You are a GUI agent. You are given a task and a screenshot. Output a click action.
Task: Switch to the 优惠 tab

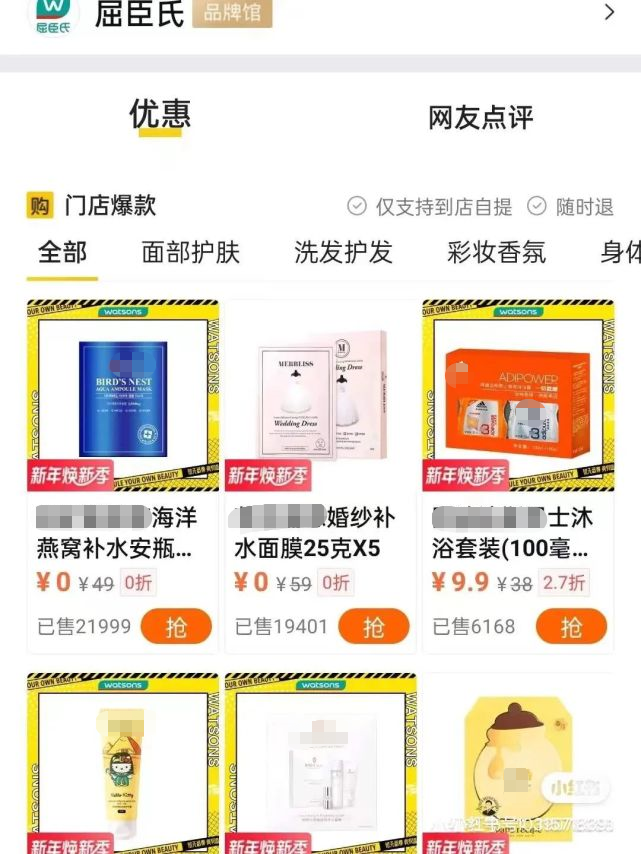[159, 115]
